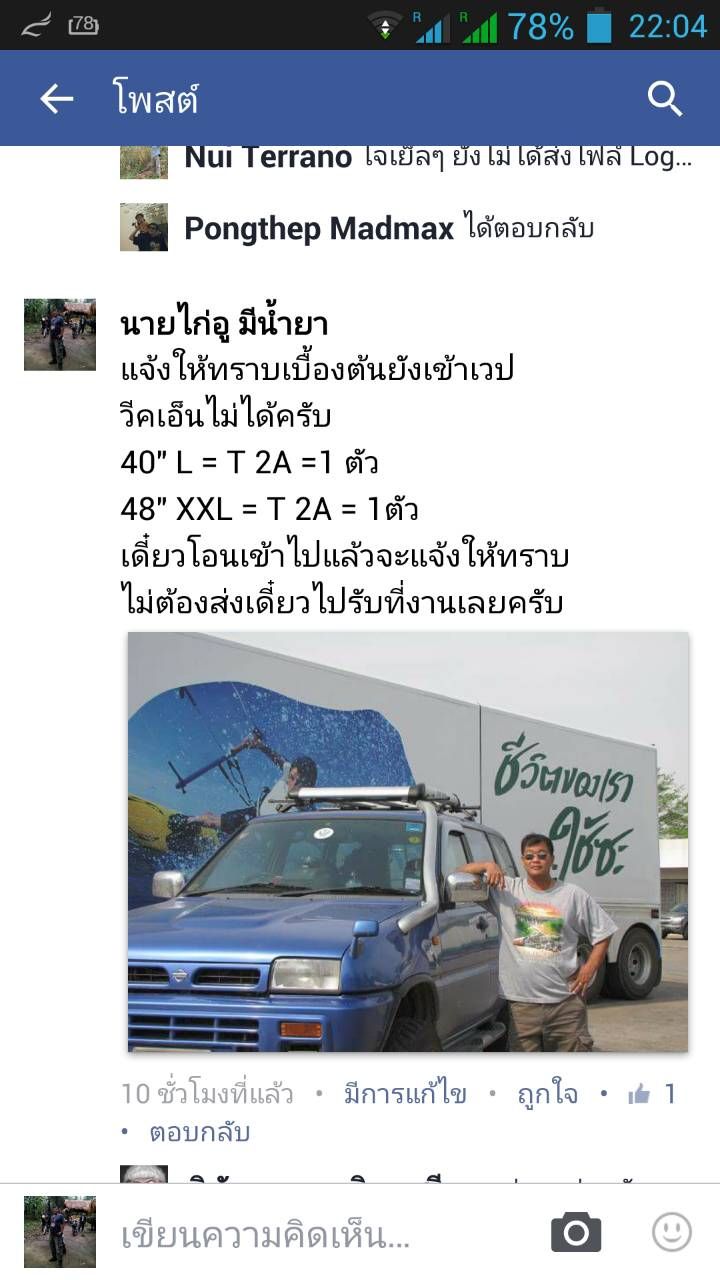Viewport: 720px width, 1280px height.
Task: Reply to comment via ตอบกลับ
Action: (x=199, y=1133)
